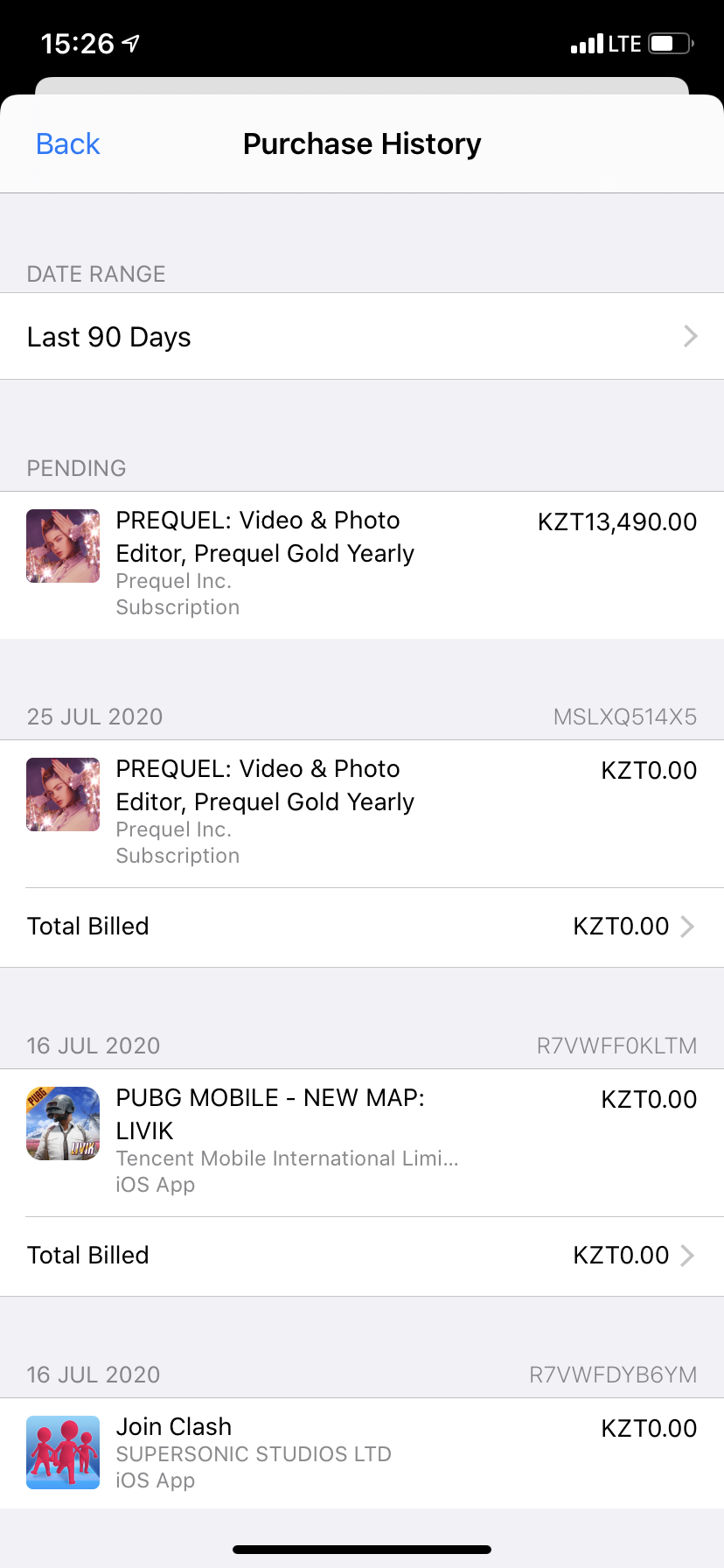Open the pending Prequel Gold Yearly purchase
Screen dimensions: 724x1568
pos(362,563)
